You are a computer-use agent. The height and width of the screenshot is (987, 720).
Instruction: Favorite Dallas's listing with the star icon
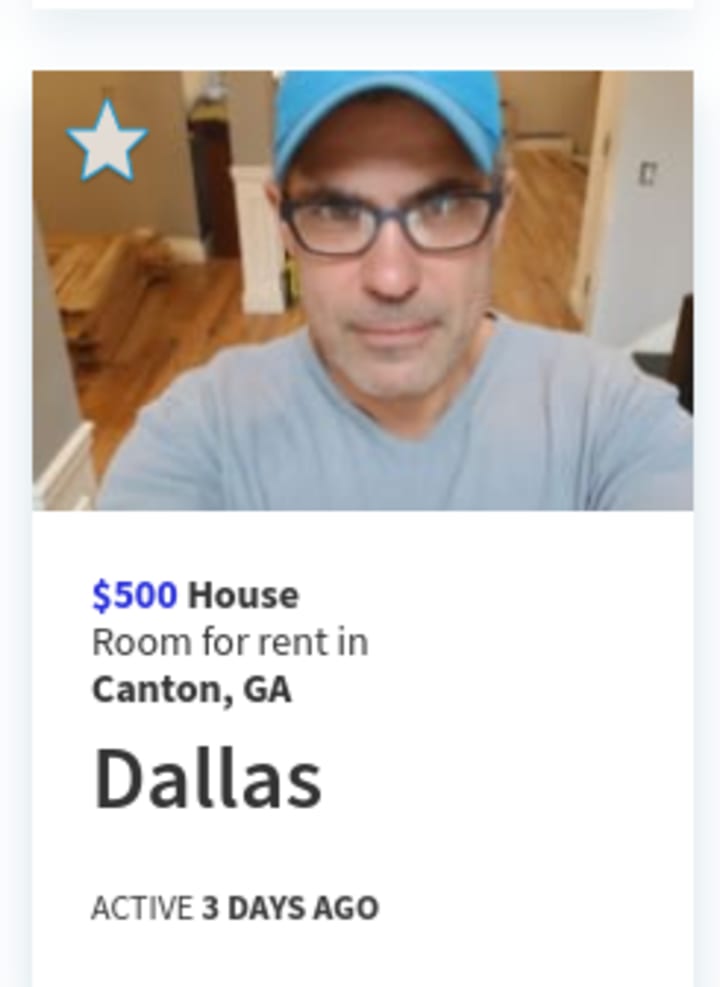click(107, 141)
